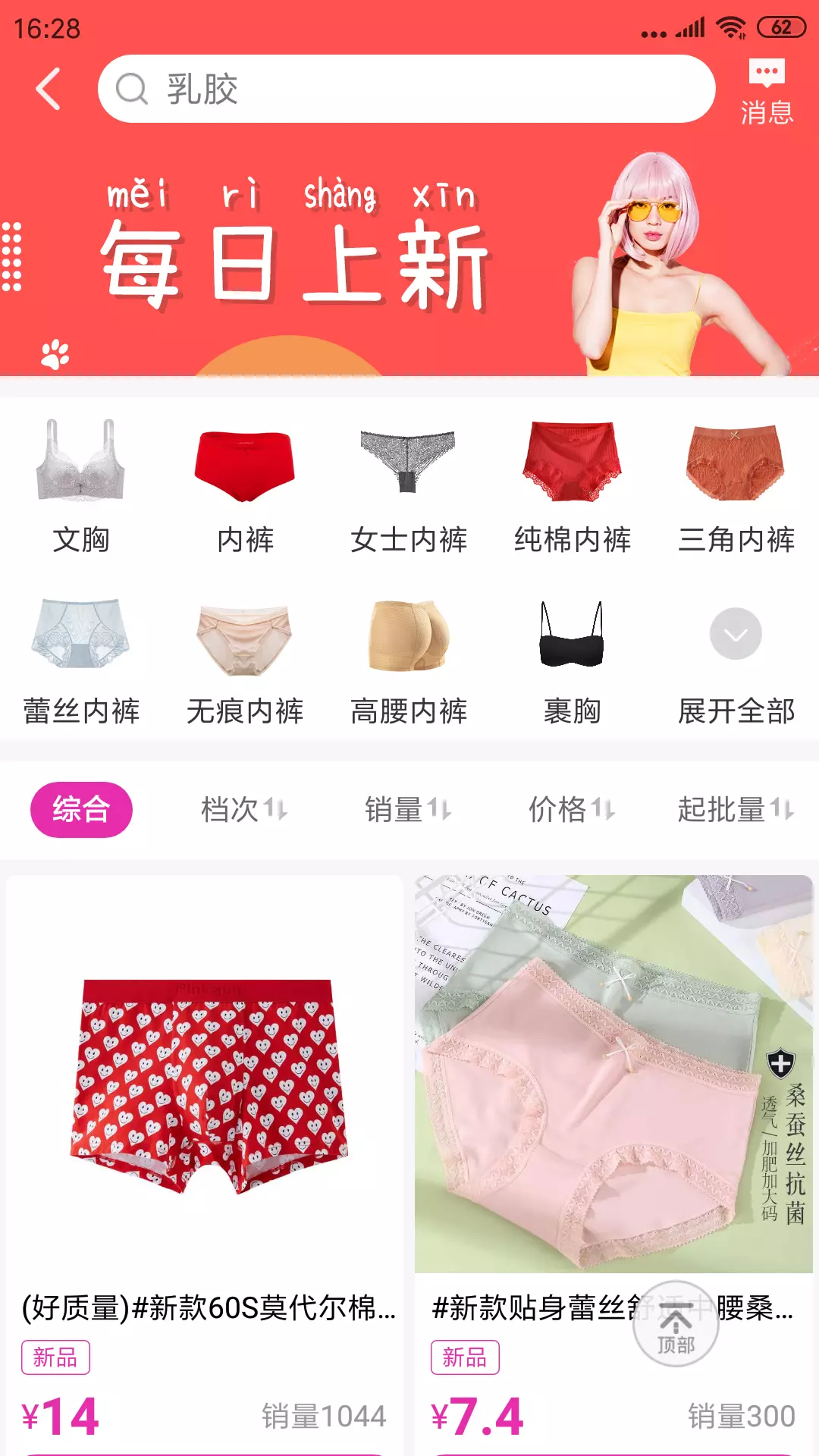The width and height of the screenshot is (819, 1456).
Task: Open the 新款60S莫代尔棉 product card
Action: (205, 1164)
